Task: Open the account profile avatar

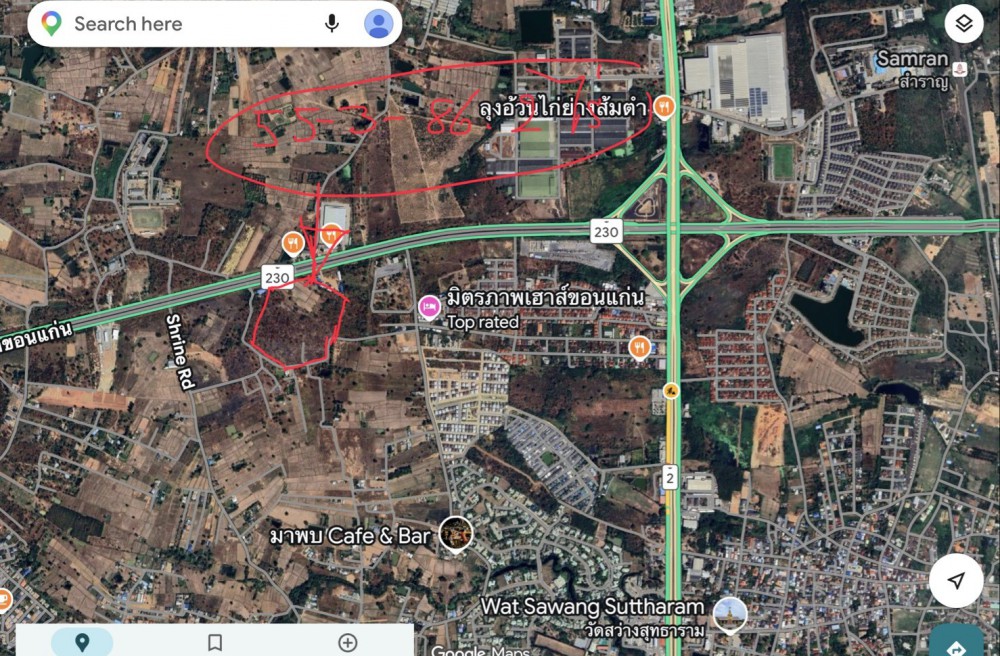Action: (378, 24)
